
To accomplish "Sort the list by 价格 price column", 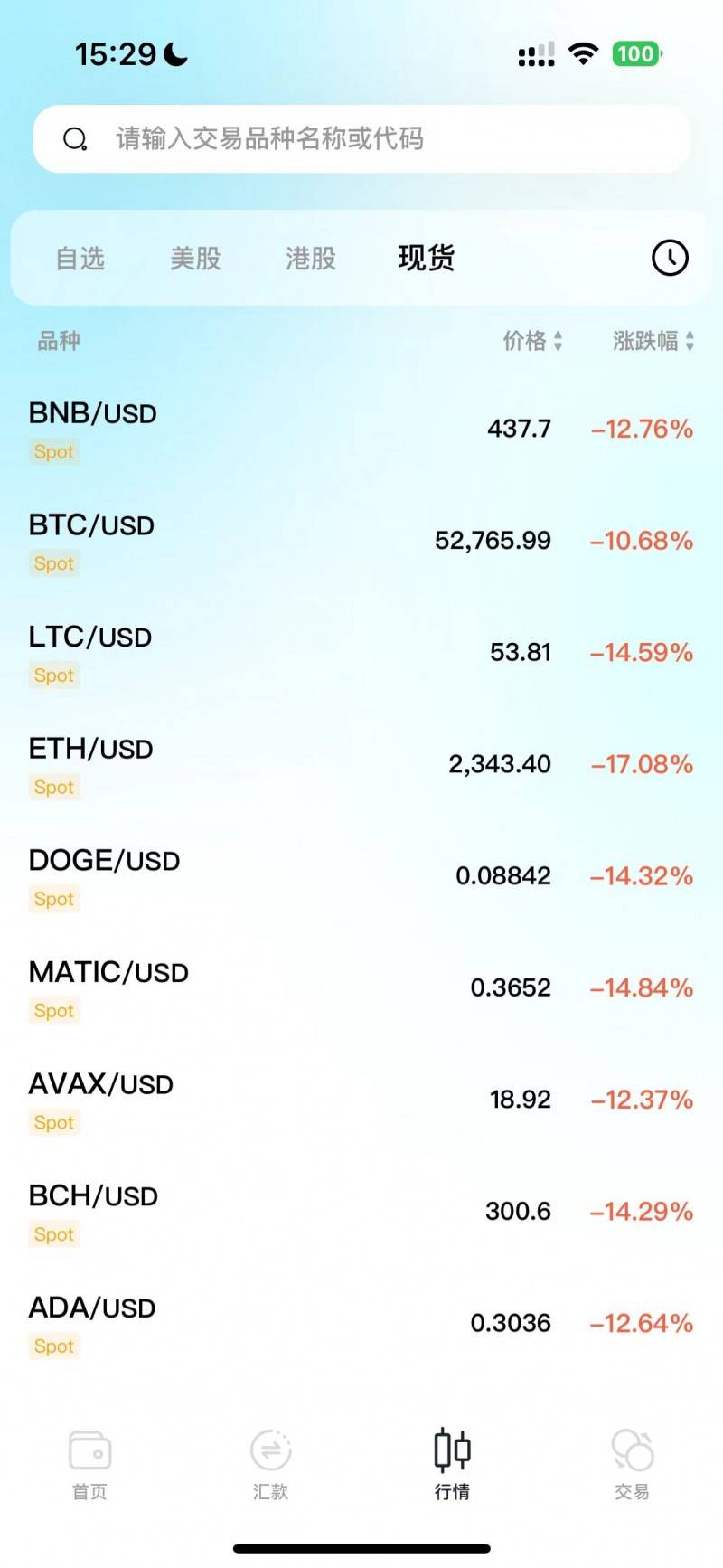I will click(531, 342).
